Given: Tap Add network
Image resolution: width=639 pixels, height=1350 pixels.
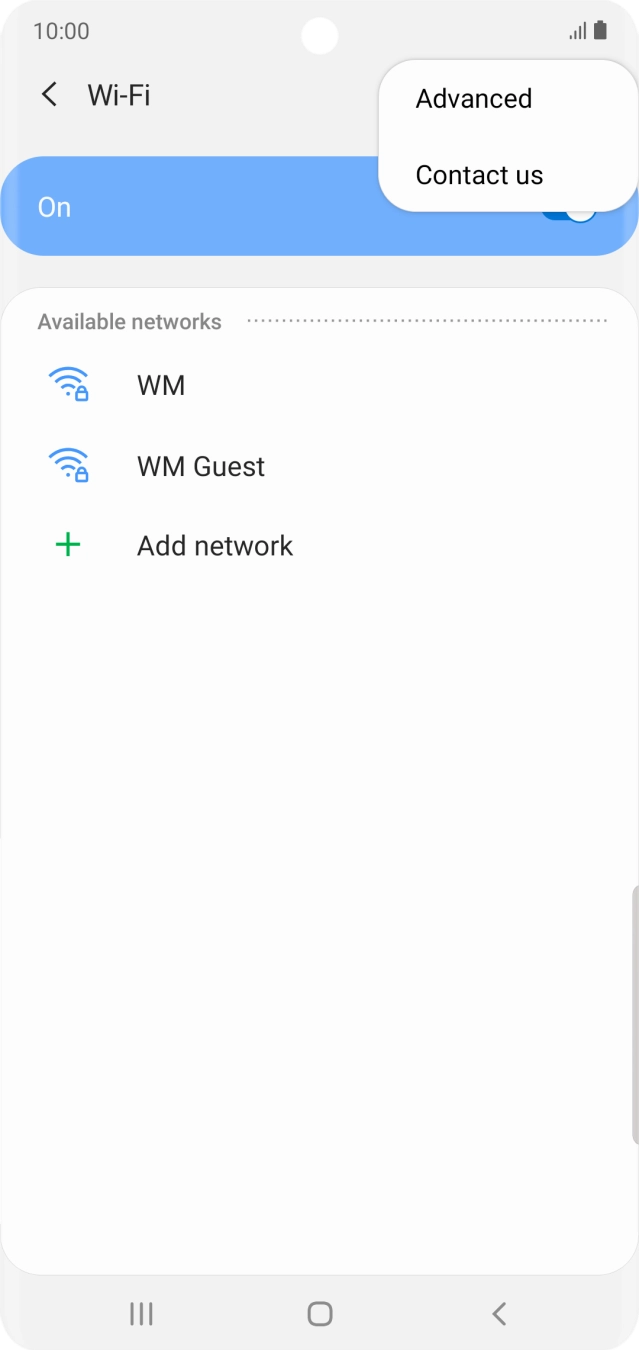Looking at the screenshot, I should coord(214,546).
